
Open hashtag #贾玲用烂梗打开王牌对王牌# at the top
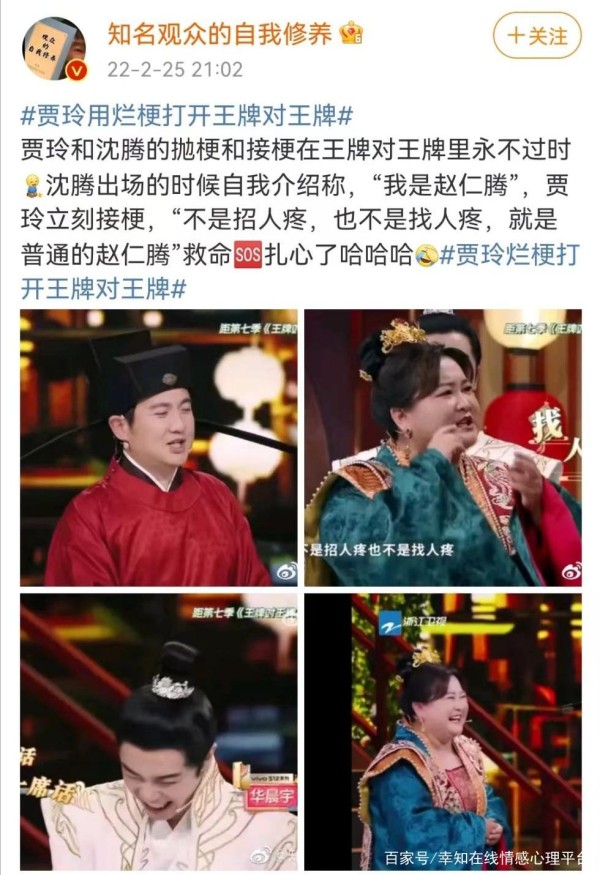click(x=185, y=114)
